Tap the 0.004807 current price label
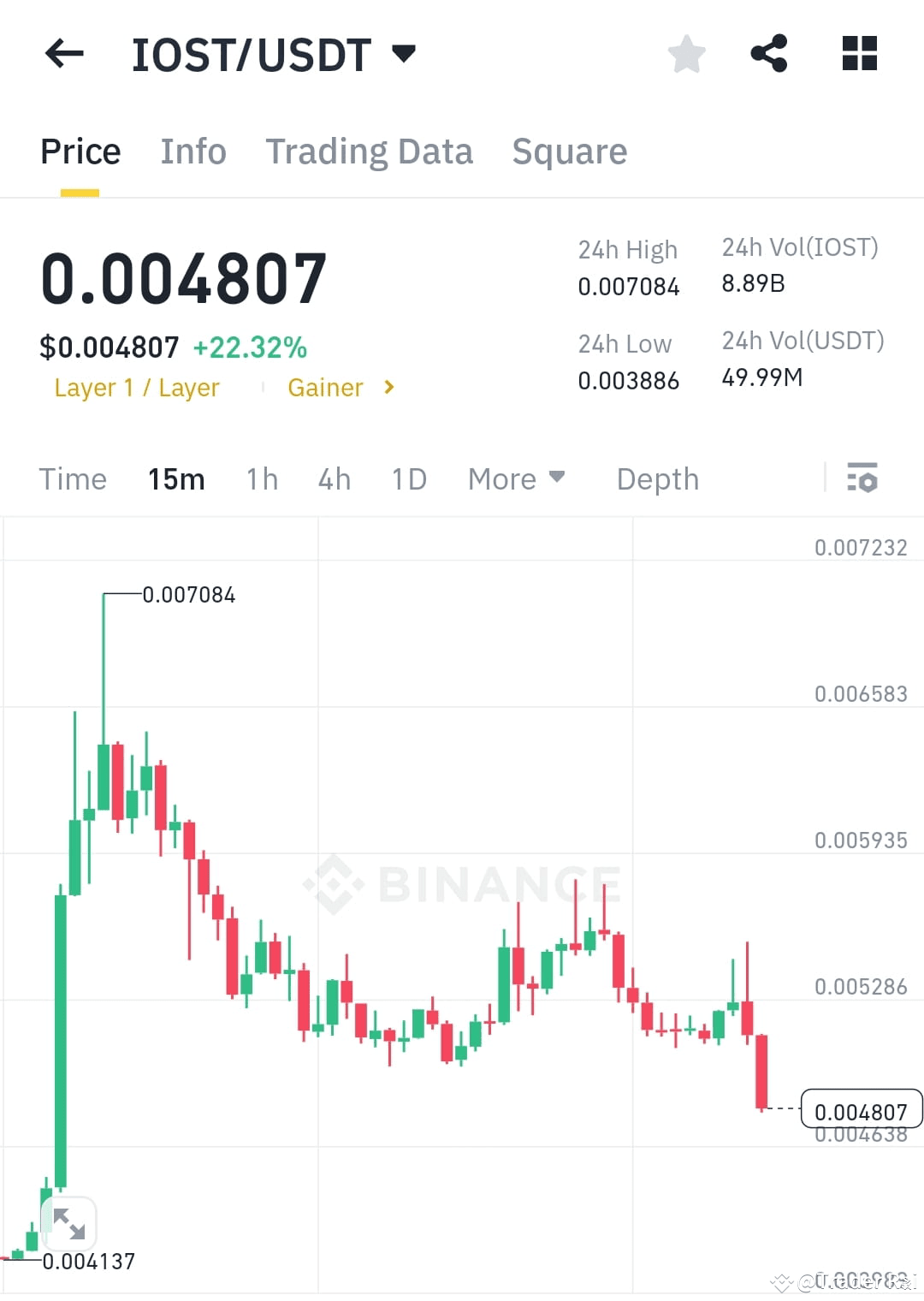924x1301 pixels. (860, 1110)
